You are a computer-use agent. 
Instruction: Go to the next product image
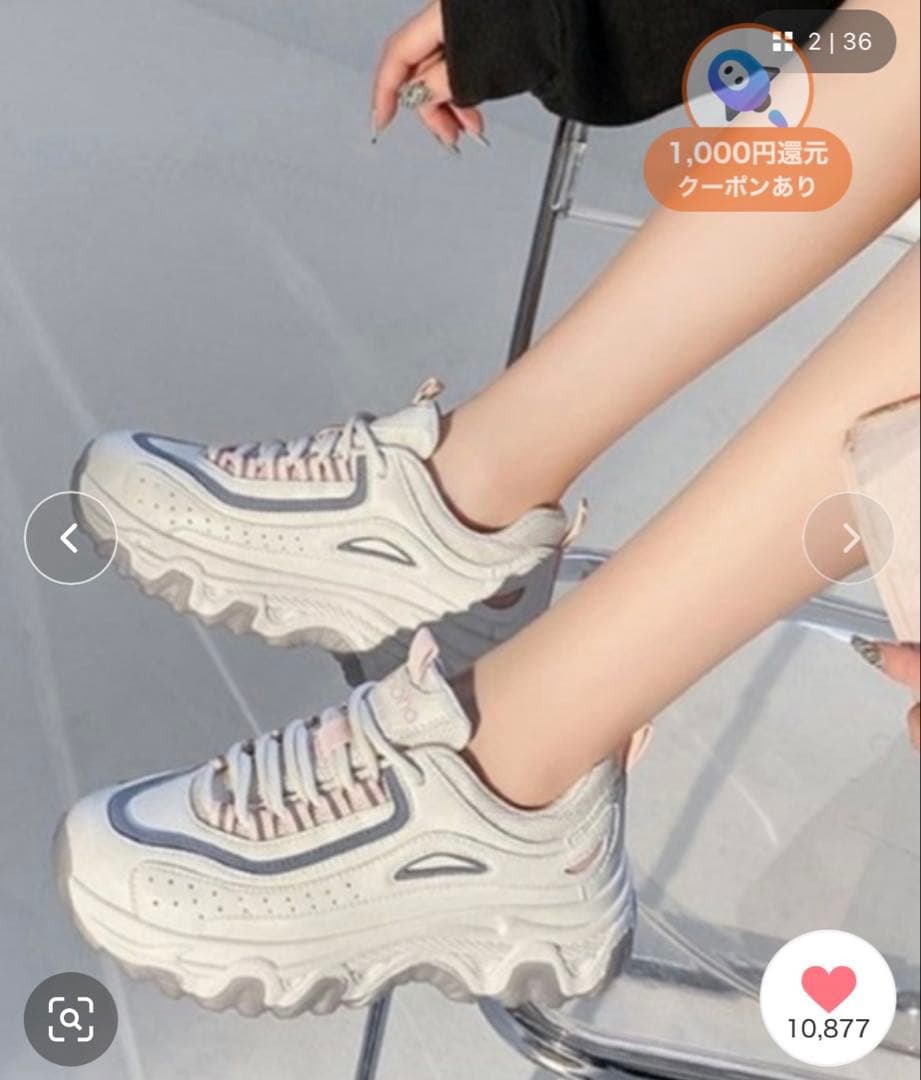(x=849, y=539)
